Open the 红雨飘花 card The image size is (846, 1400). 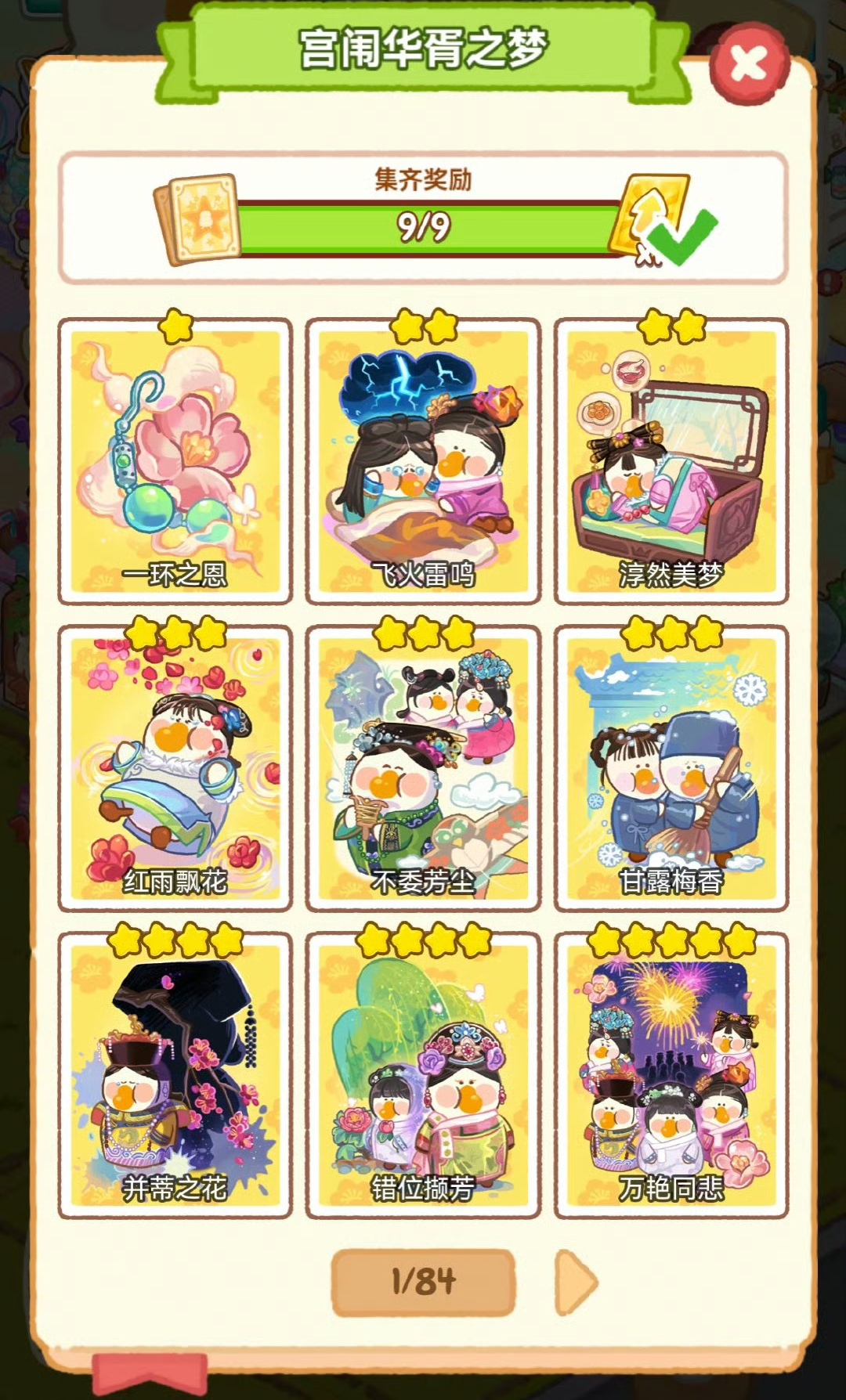pos(175,769)
